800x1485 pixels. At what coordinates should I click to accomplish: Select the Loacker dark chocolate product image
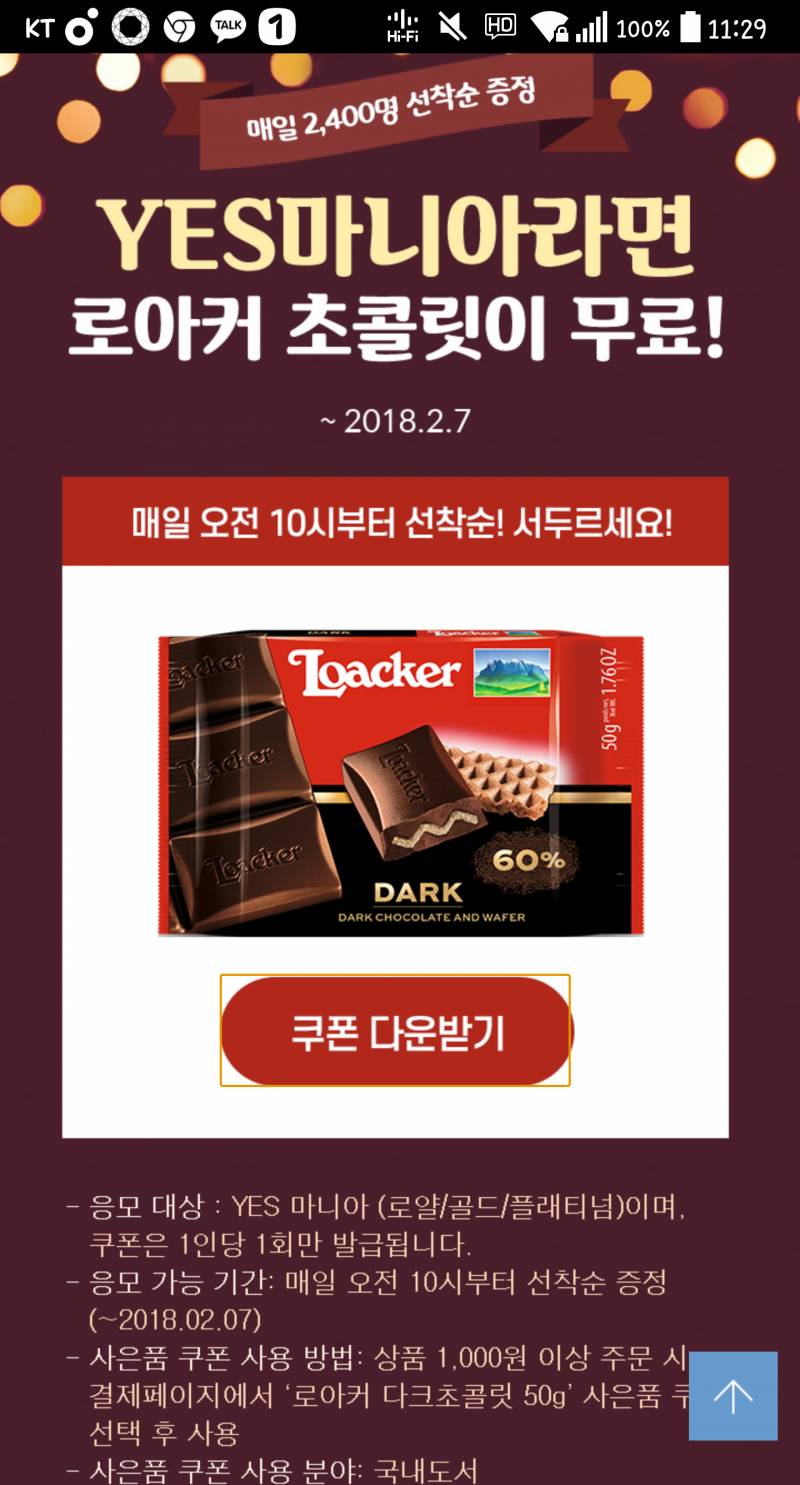[x=396, y=780]
